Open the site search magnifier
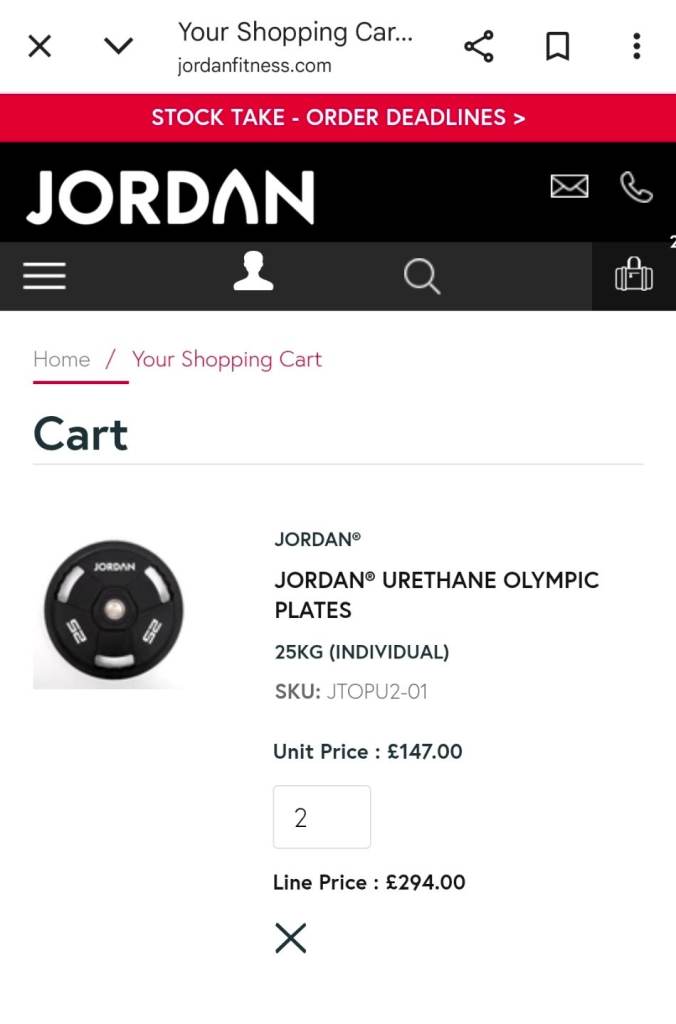Image resolution: width=676 pixels, height=1024 pixels. coord(421,276)
